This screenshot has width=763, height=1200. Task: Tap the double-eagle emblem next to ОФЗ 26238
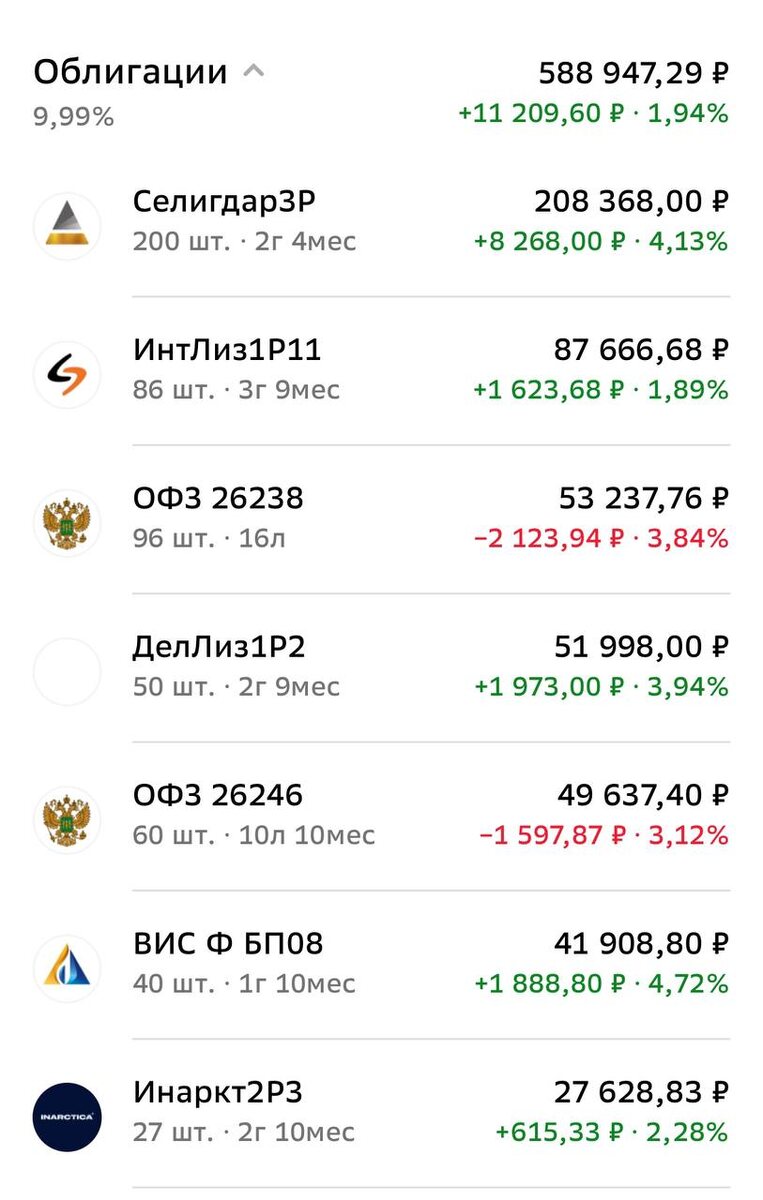[67, 521]
